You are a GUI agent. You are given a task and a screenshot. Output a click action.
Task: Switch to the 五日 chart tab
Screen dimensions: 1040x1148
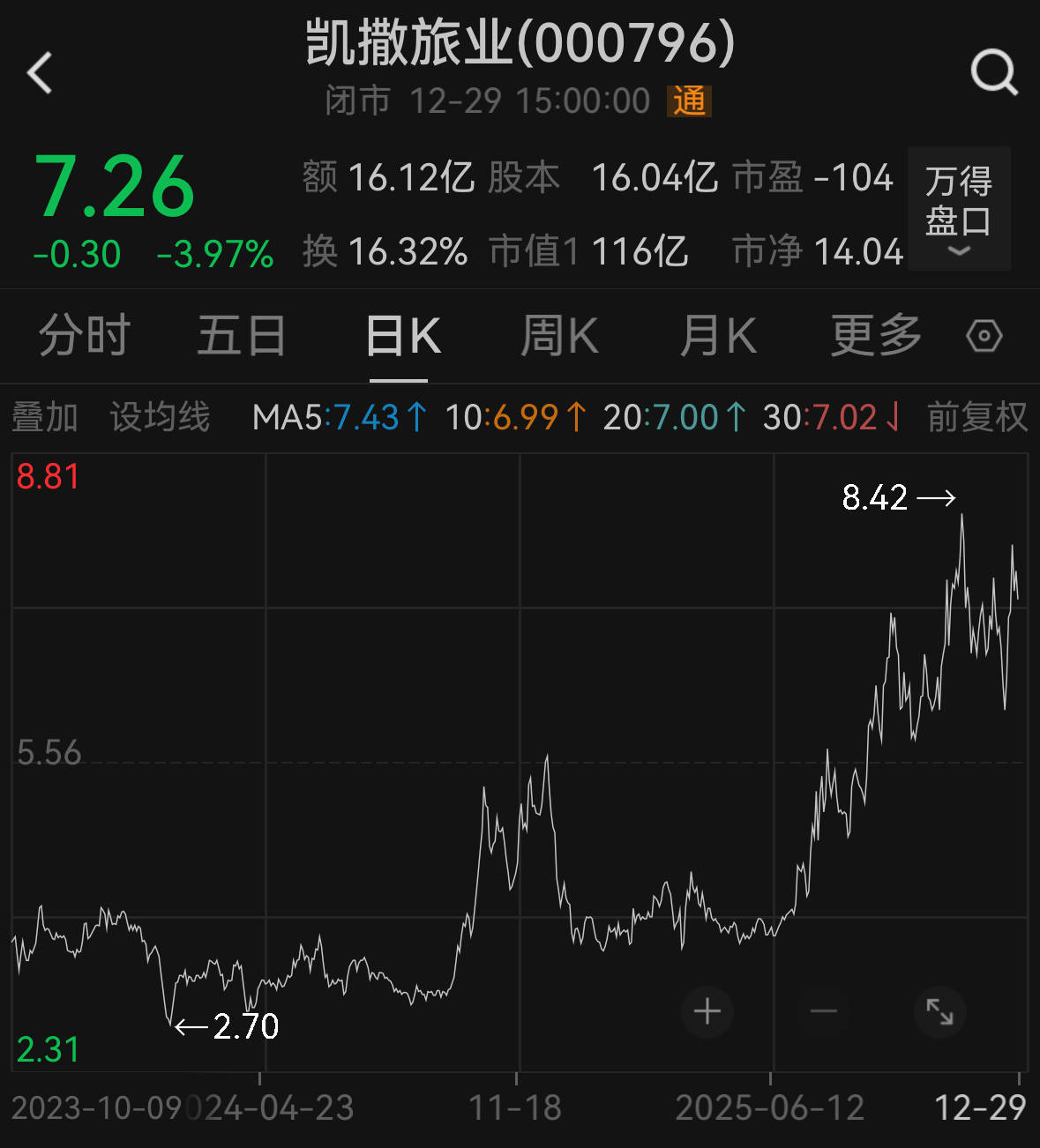tap(241, 336)
